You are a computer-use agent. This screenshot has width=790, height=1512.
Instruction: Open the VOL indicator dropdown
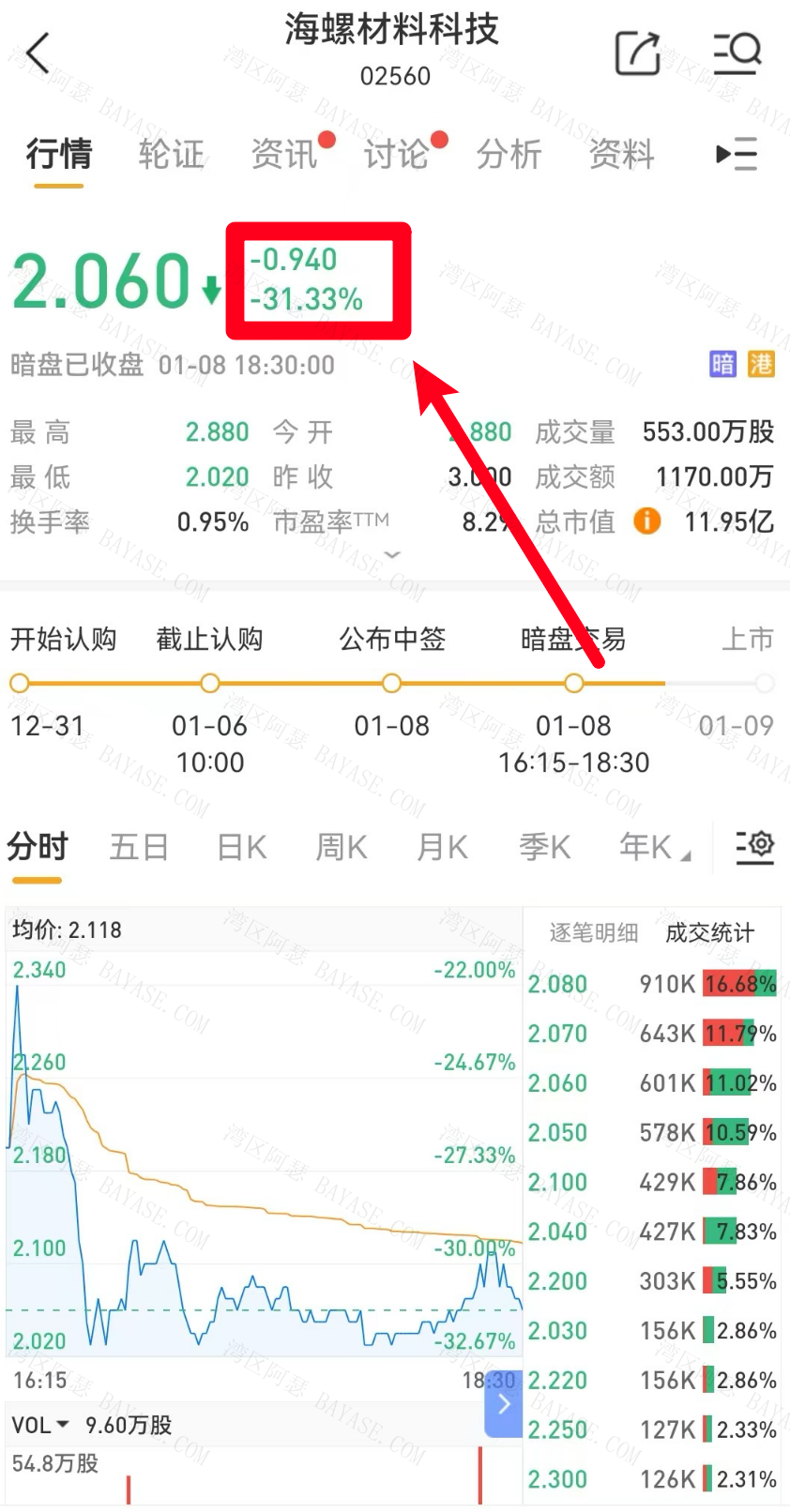tap(40, 1425)
